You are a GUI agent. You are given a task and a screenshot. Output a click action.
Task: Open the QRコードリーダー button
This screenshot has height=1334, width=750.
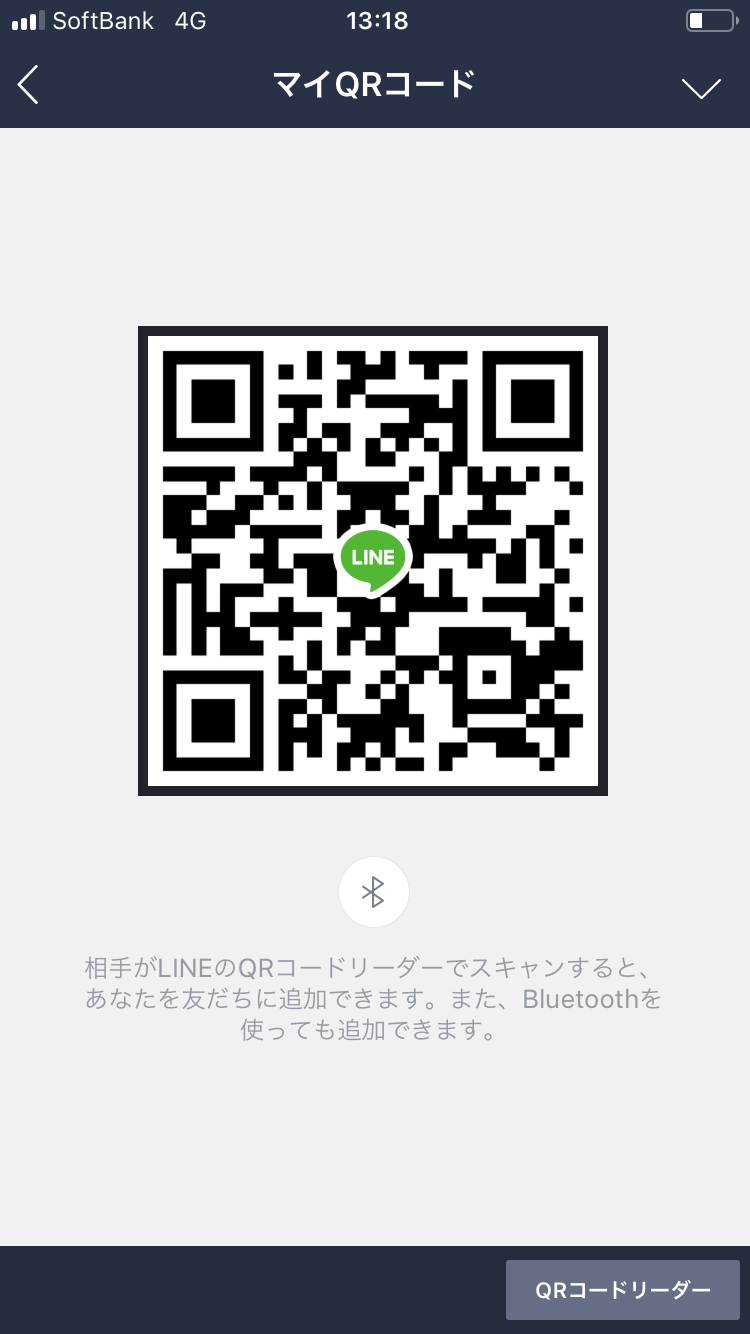(622, 1290)
